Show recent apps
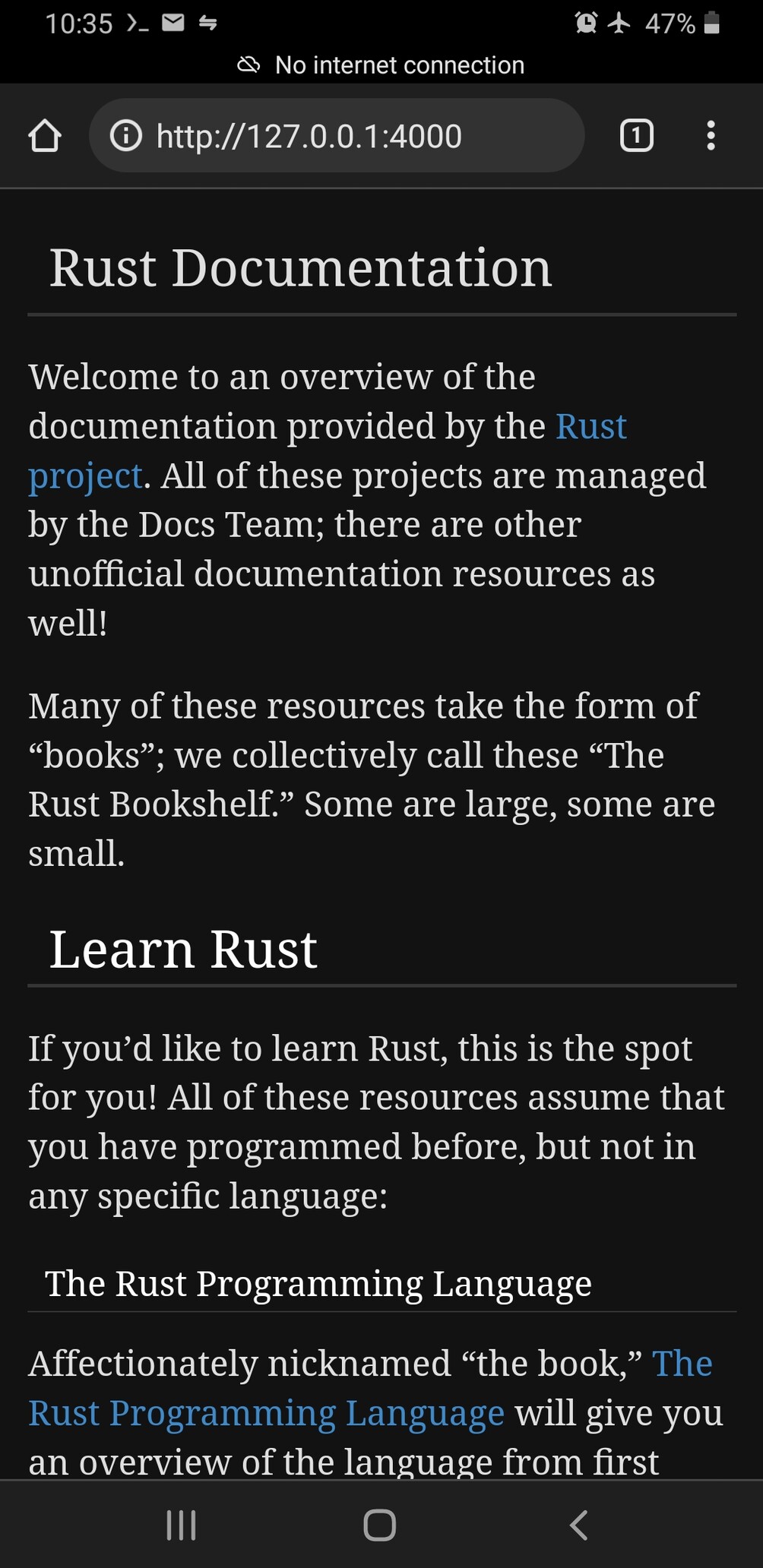The height and width of the screenshot is (1568, 763). pos(182,1525)
